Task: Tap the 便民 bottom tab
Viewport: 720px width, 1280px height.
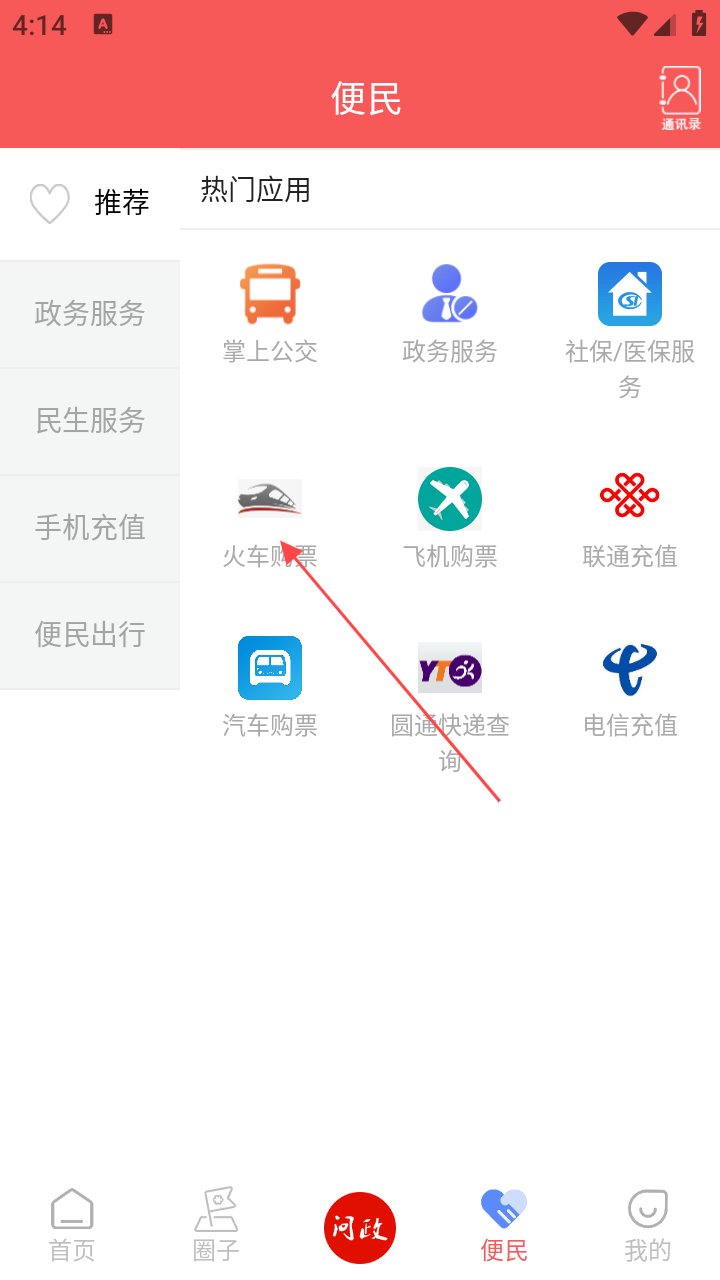Action: click(x=504, y=1225)
